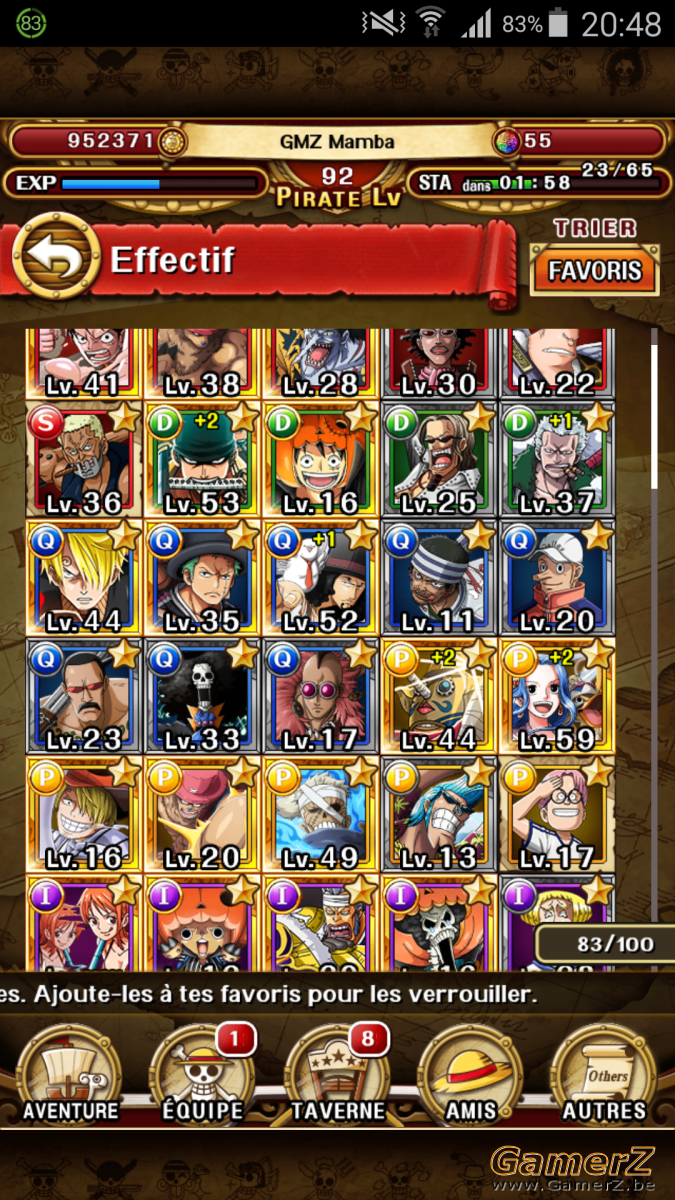Open the FAVORIS sort button

(595, 271)
